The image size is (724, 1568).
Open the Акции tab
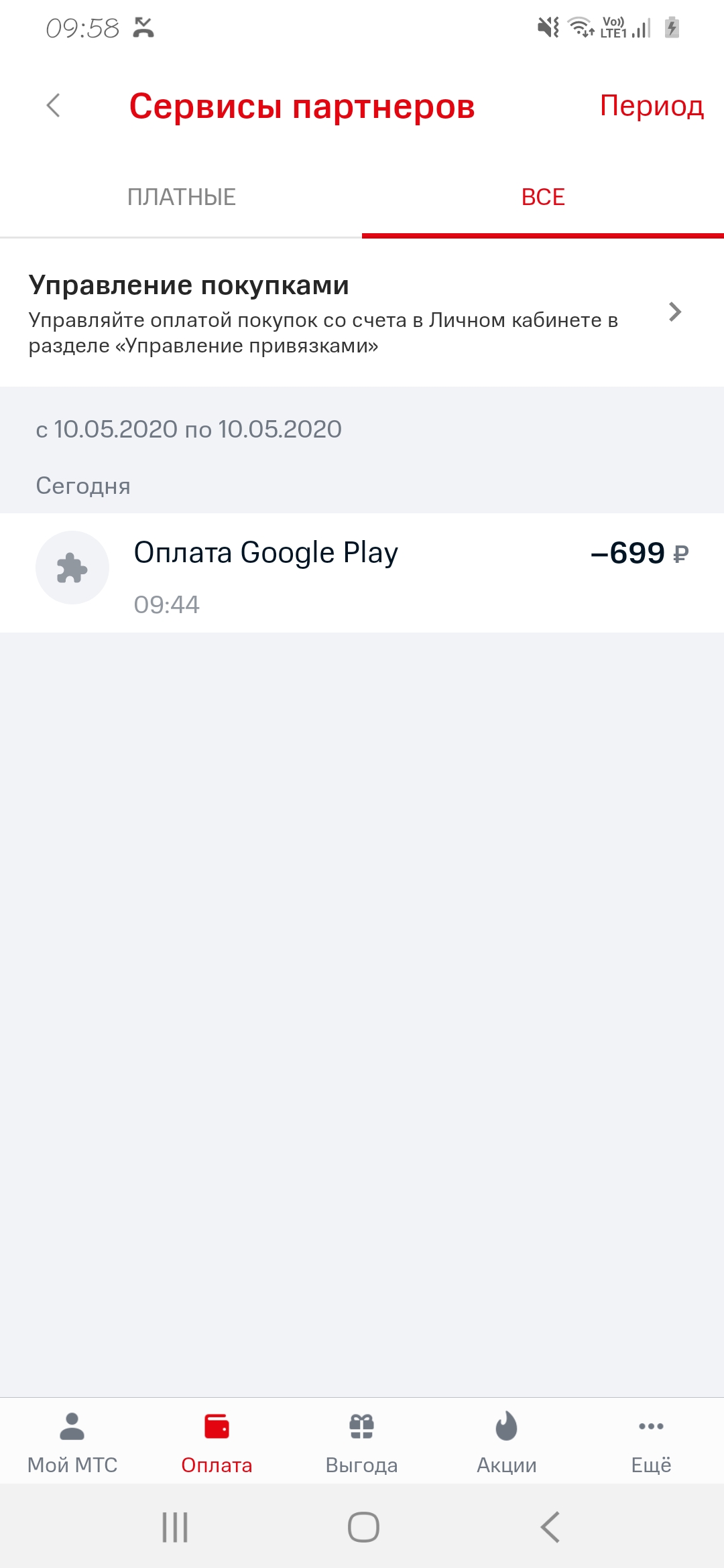pos(506,1442)
